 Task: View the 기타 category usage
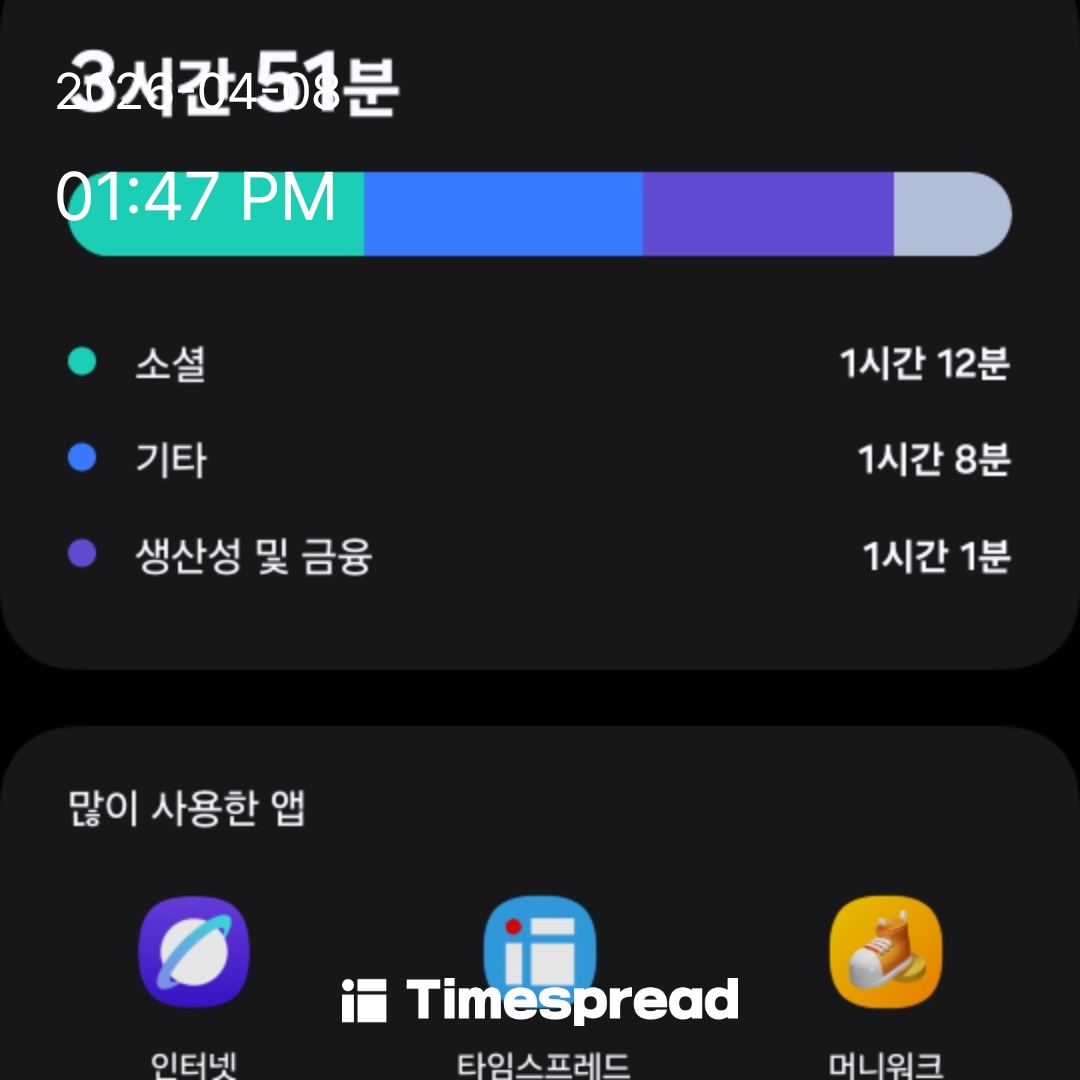pyautogui.click(x=540, y=460)
